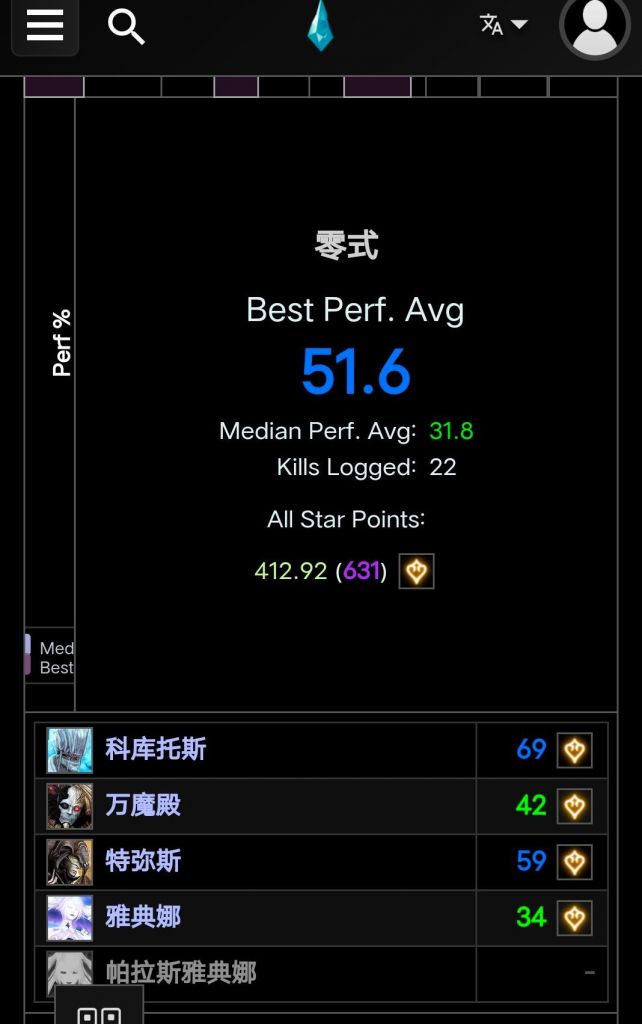Open the 雅典娜 boss rankings

coord(143,917)
